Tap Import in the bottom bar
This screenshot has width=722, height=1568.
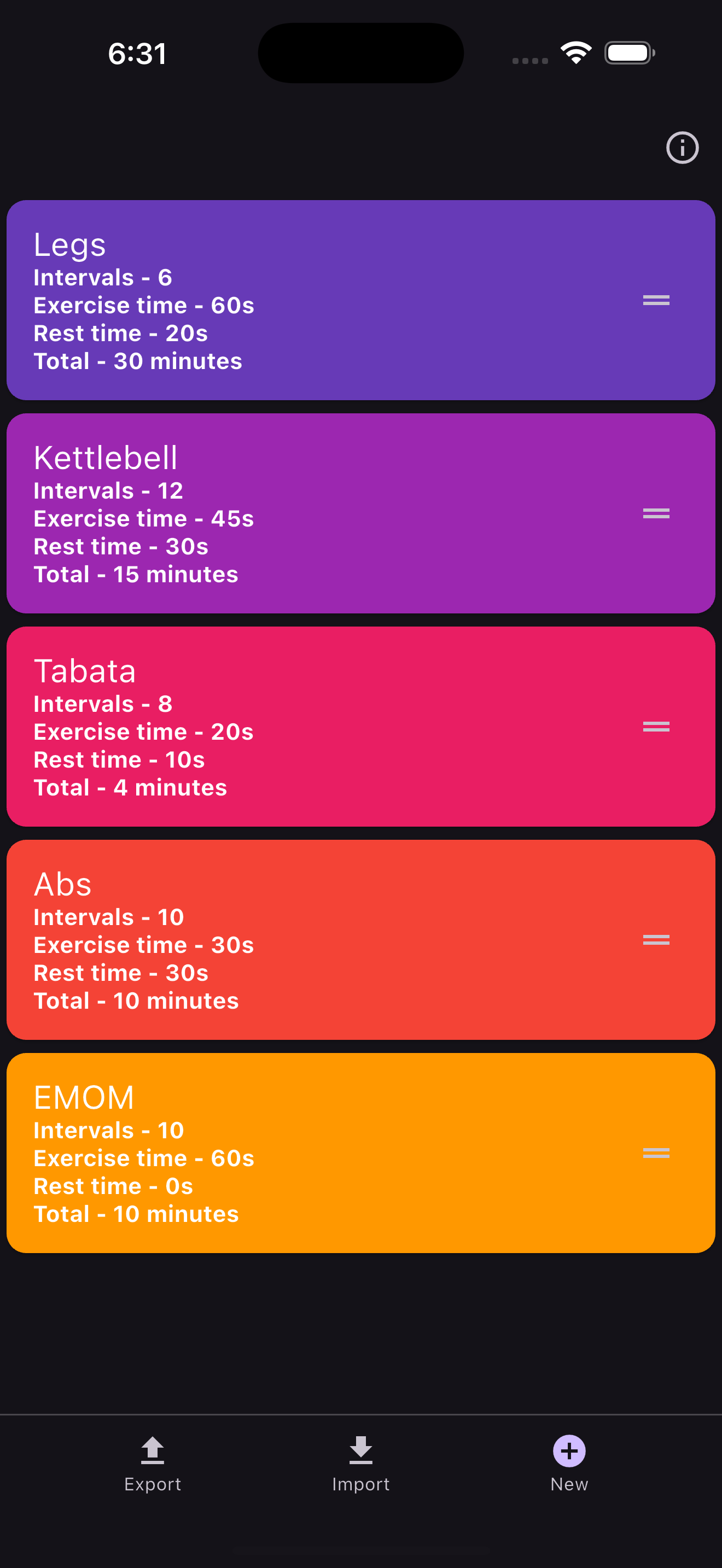[x=360, y=1483]
